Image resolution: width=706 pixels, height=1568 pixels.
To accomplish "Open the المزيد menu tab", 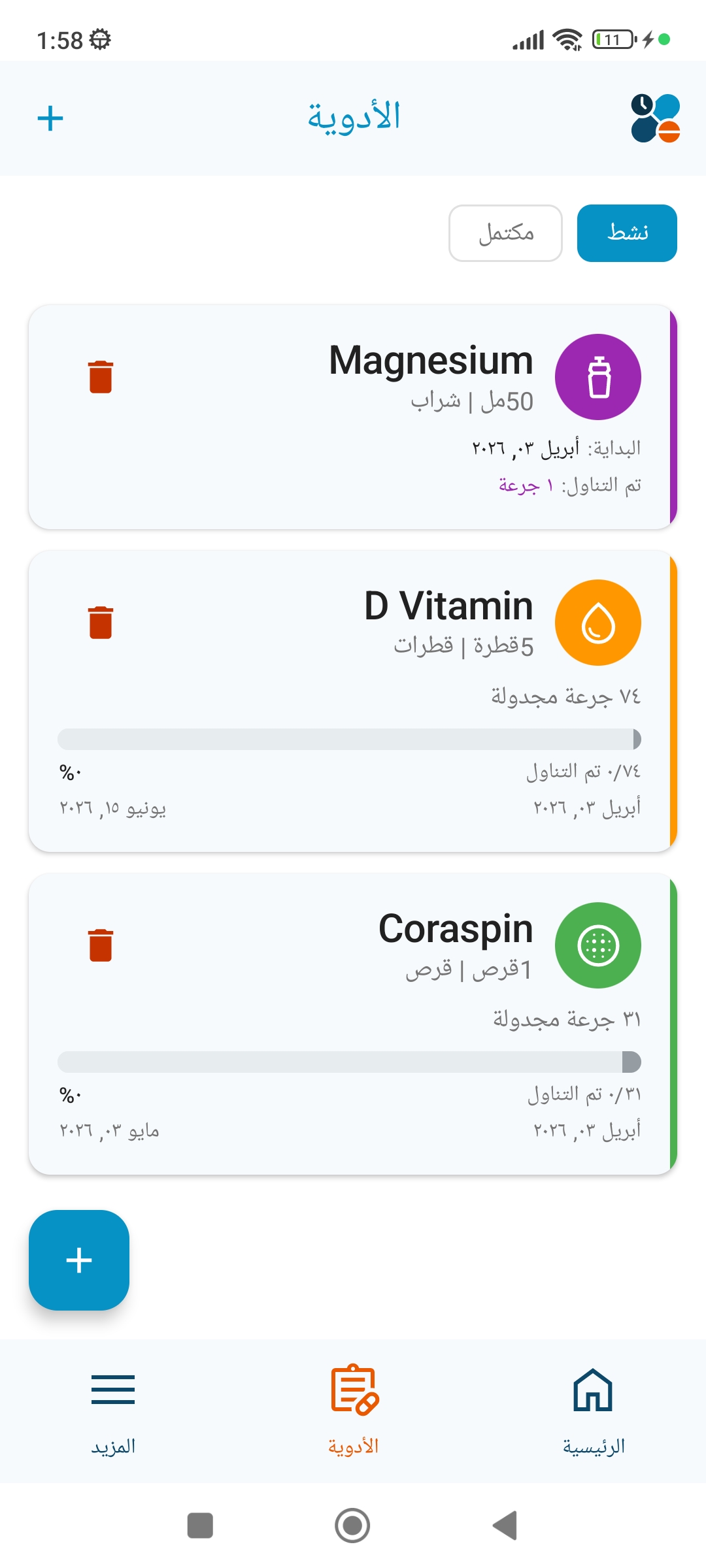I will (x=112, y=1405).
